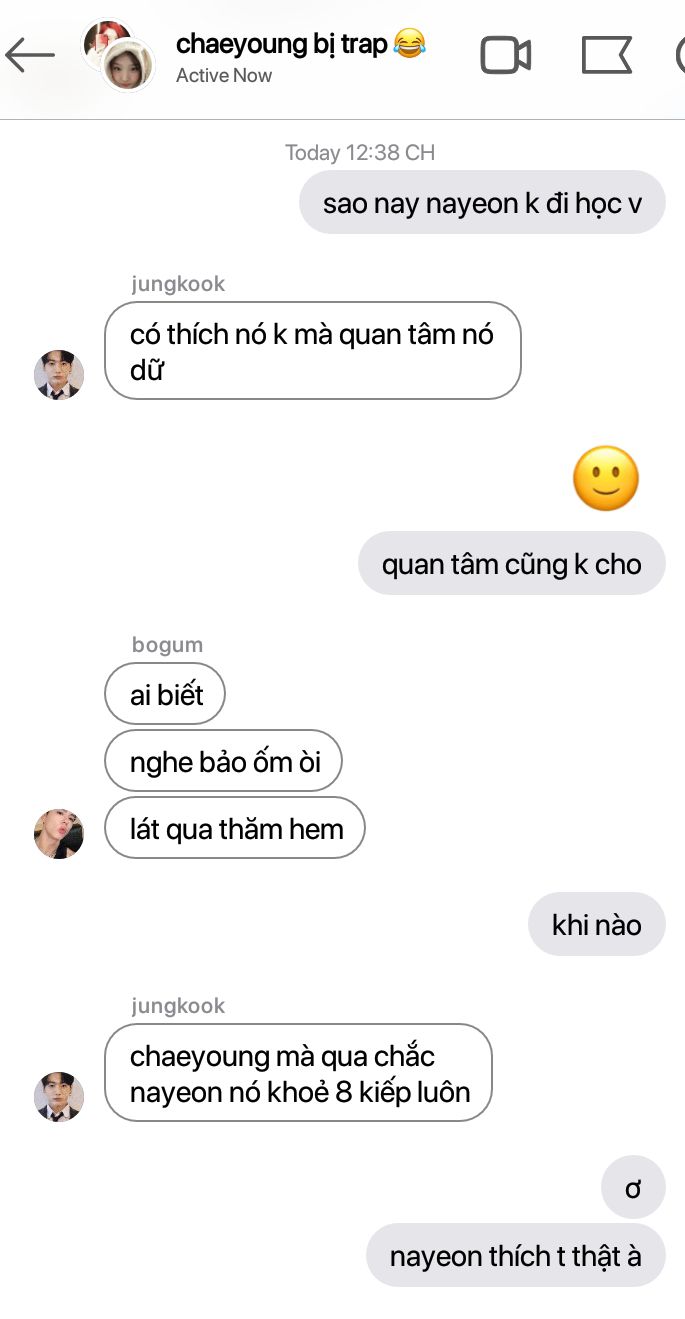Start a video call in this chat

tap(506, 55)
